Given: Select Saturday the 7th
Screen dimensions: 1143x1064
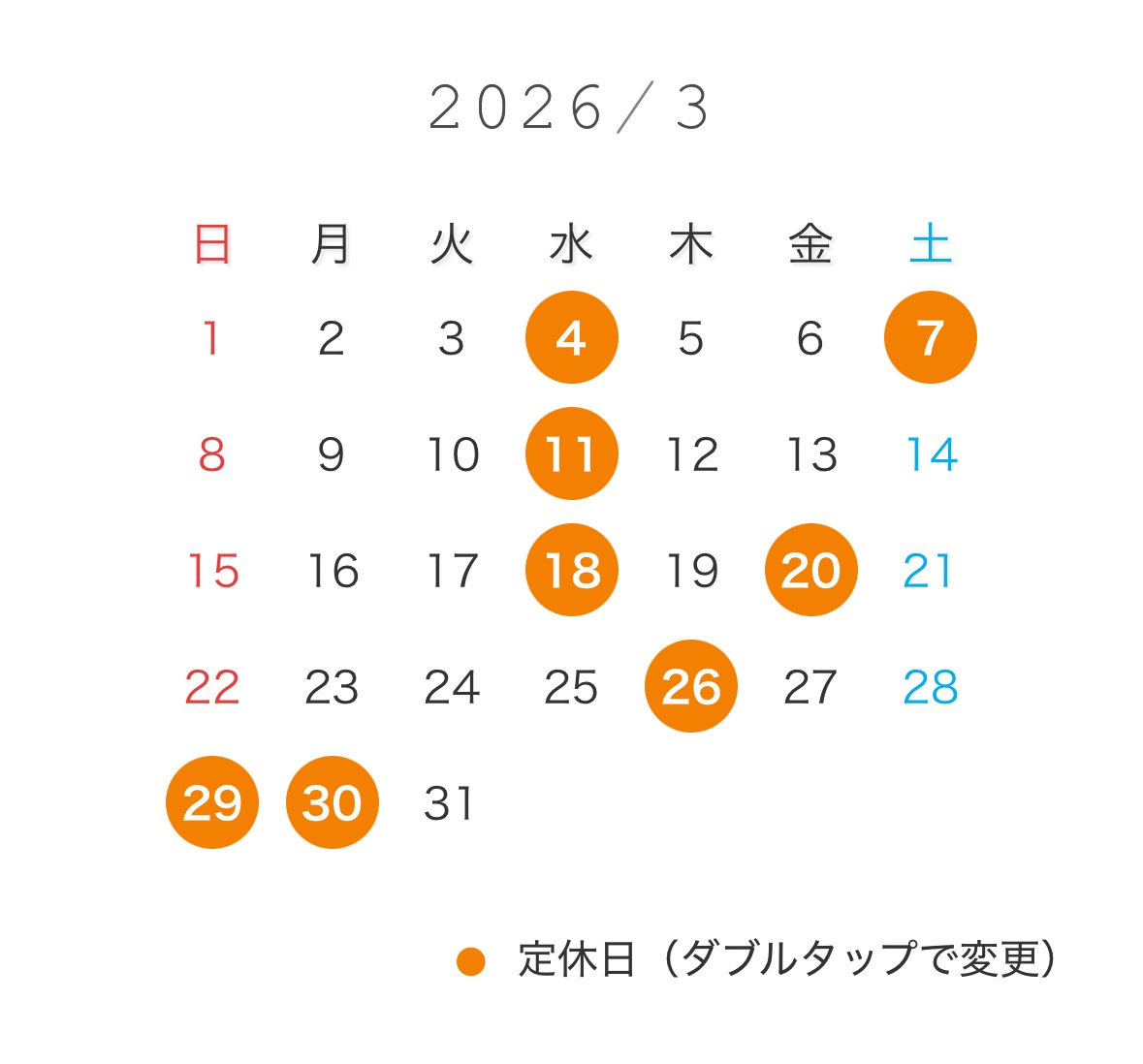Looking at the screenshot, I should pos(930,337).
